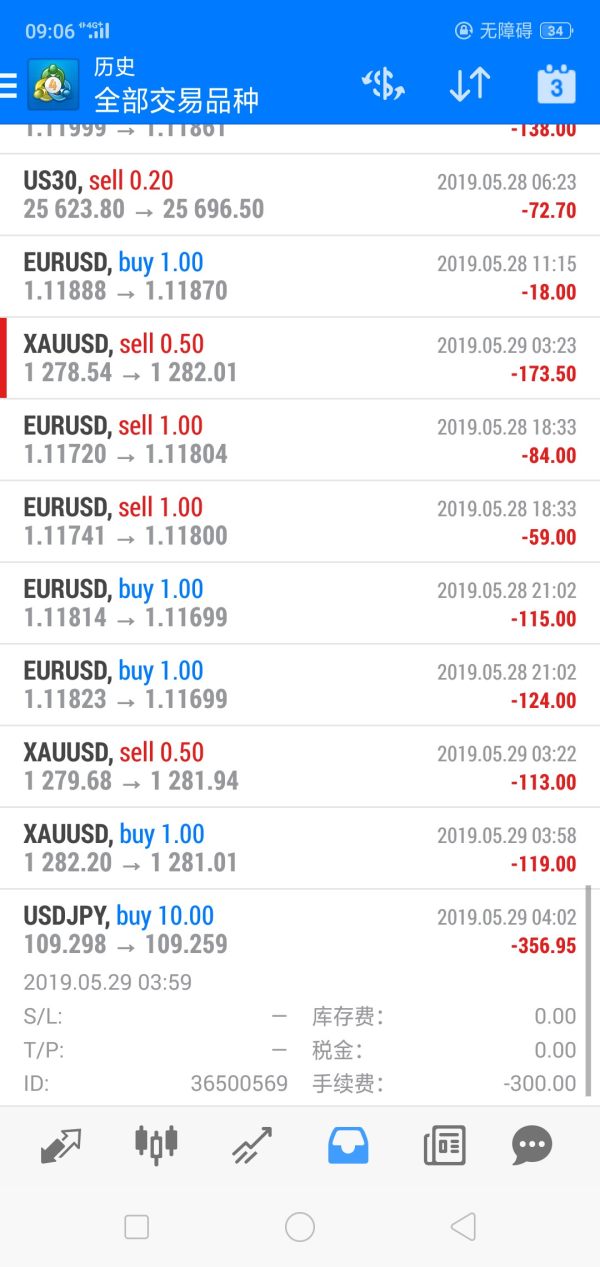Image resolution: width=600 pixels, height=1267 pixels.
Task: Expand EURUSD buy trade with -124.00 loss
Action: (300, 685)
